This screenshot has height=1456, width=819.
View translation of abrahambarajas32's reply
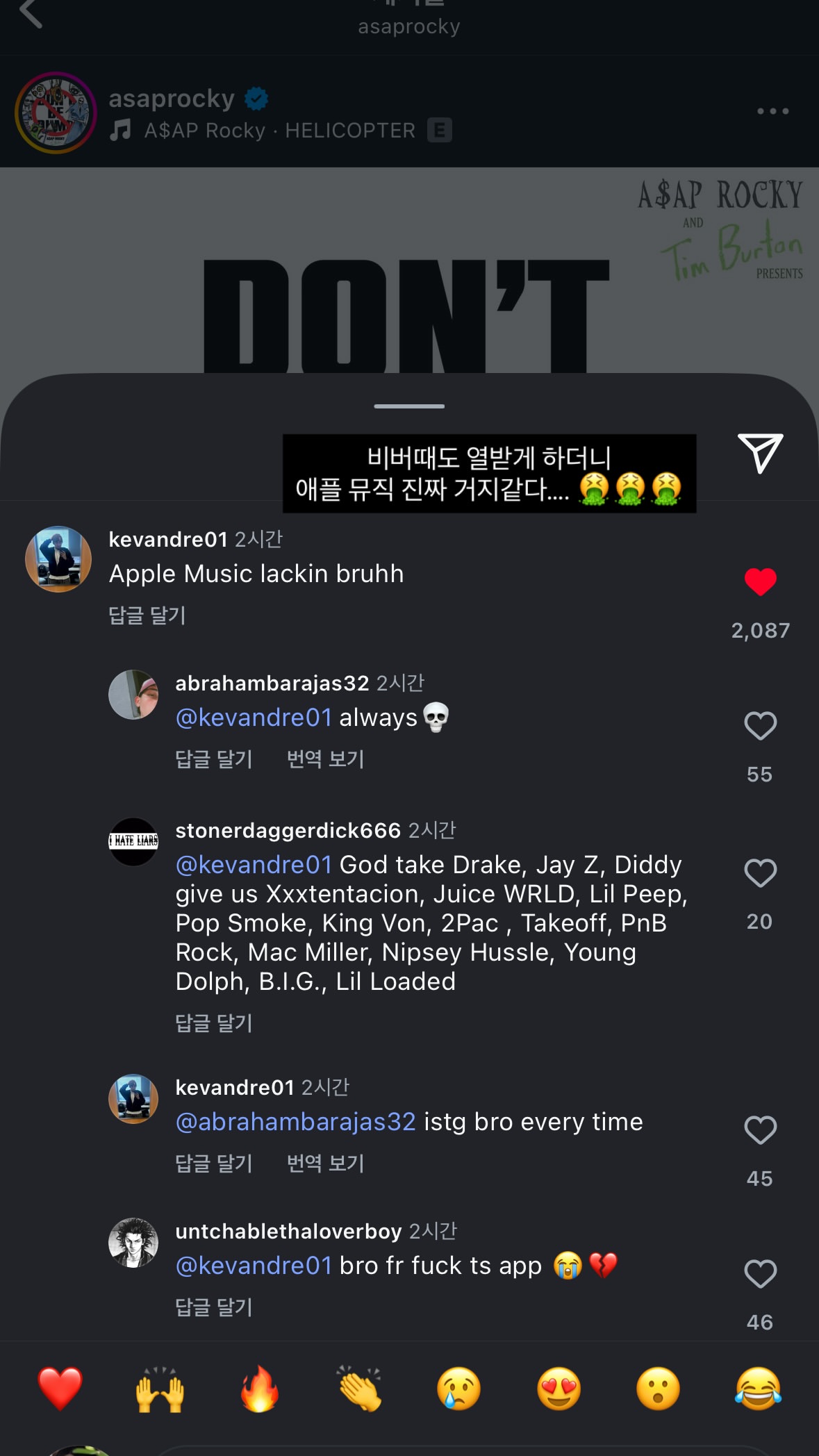pyautogui.click(x=325, y=759)
